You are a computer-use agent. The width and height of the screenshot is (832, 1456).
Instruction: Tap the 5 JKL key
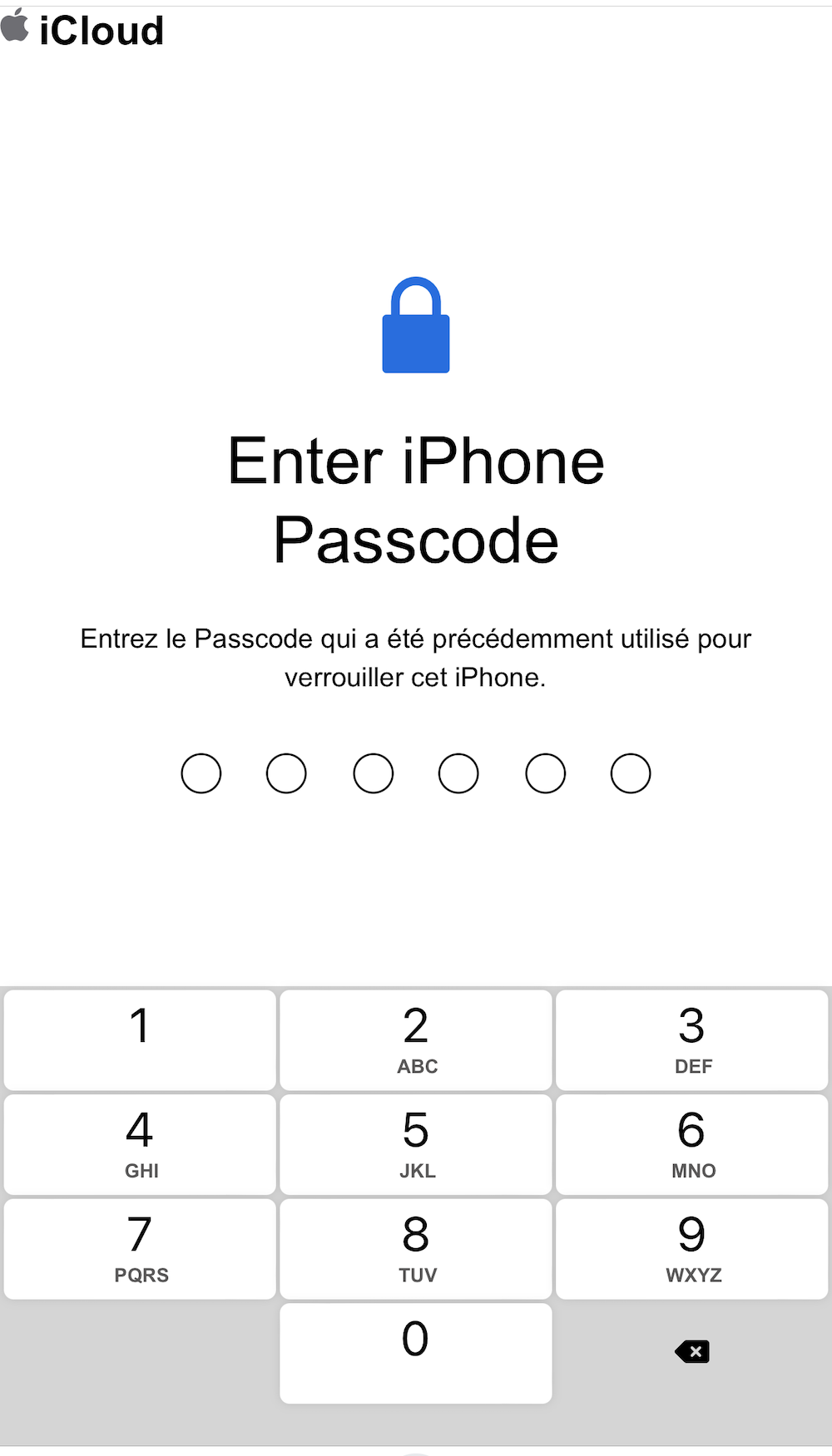[x=416, y=1144]
